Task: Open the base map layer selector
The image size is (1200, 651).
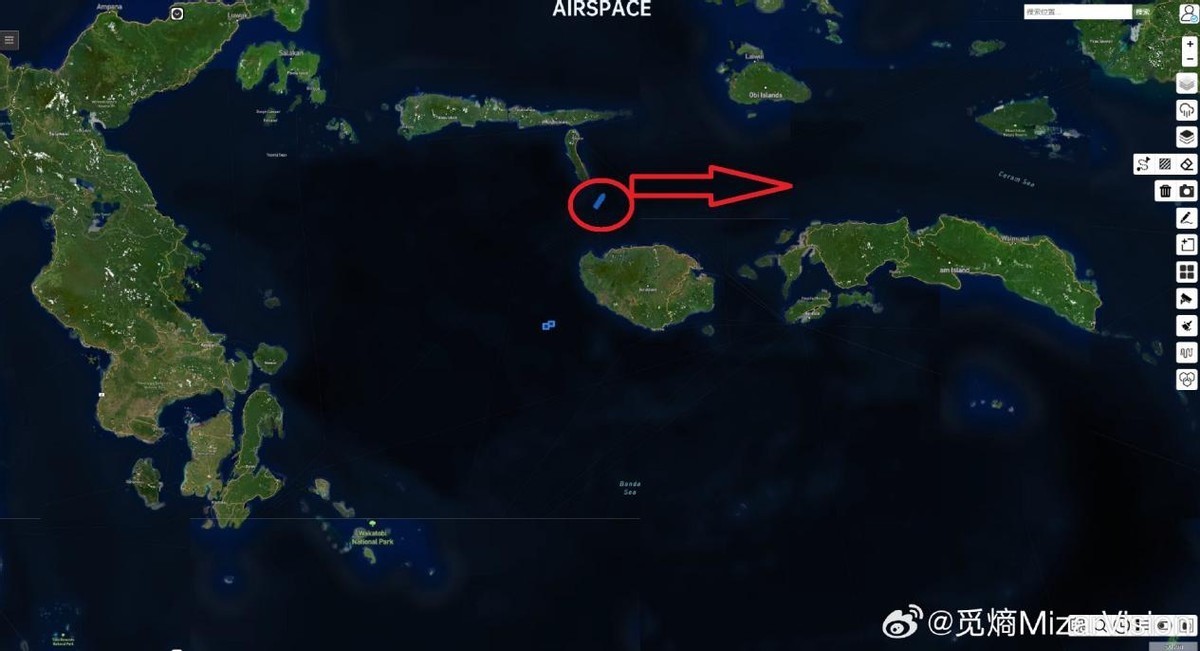Action: pyautogui.click(x=1186, y=84)
